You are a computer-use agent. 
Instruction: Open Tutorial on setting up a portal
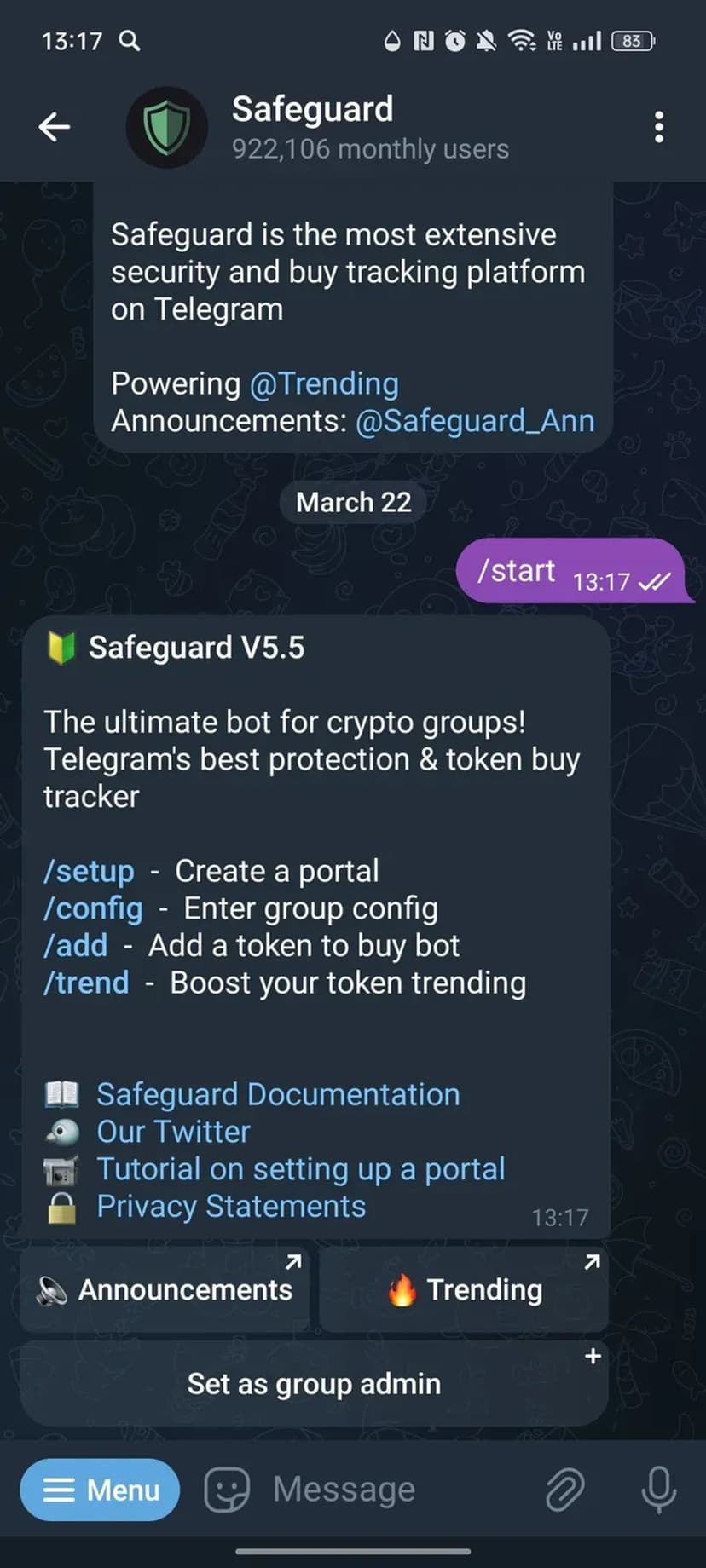pyautogui.click(x=300, y=1170)
